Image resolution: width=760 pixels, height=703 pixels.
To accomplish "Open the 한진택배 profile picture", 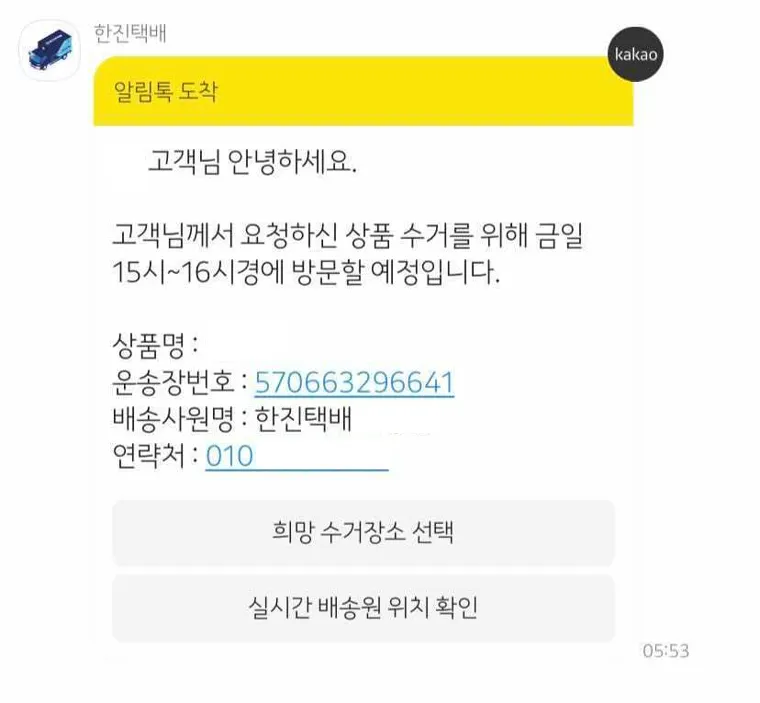I will coord(52,52).
